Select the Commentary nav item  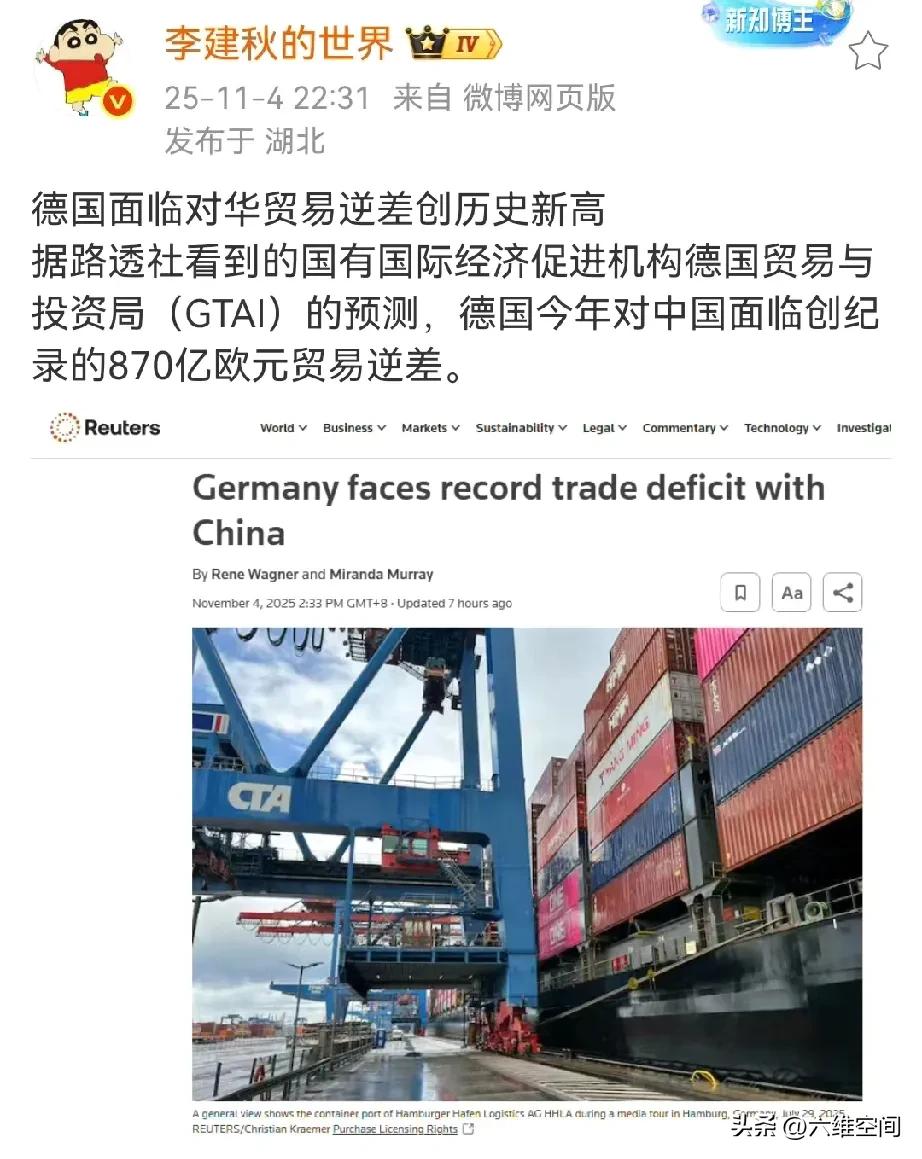click(684, 428)
